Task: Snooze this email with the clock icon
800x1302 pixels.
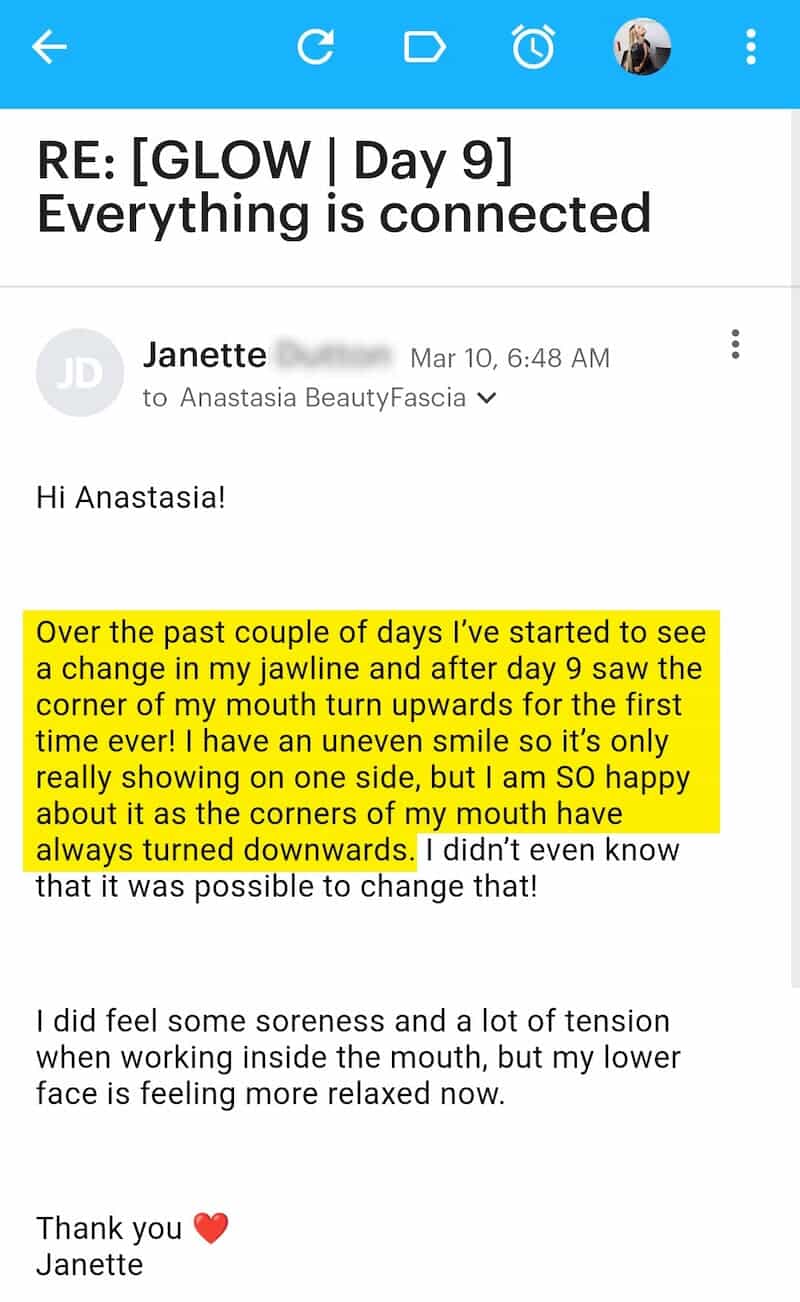Action: pyautogui.click(x=532, y=47)
